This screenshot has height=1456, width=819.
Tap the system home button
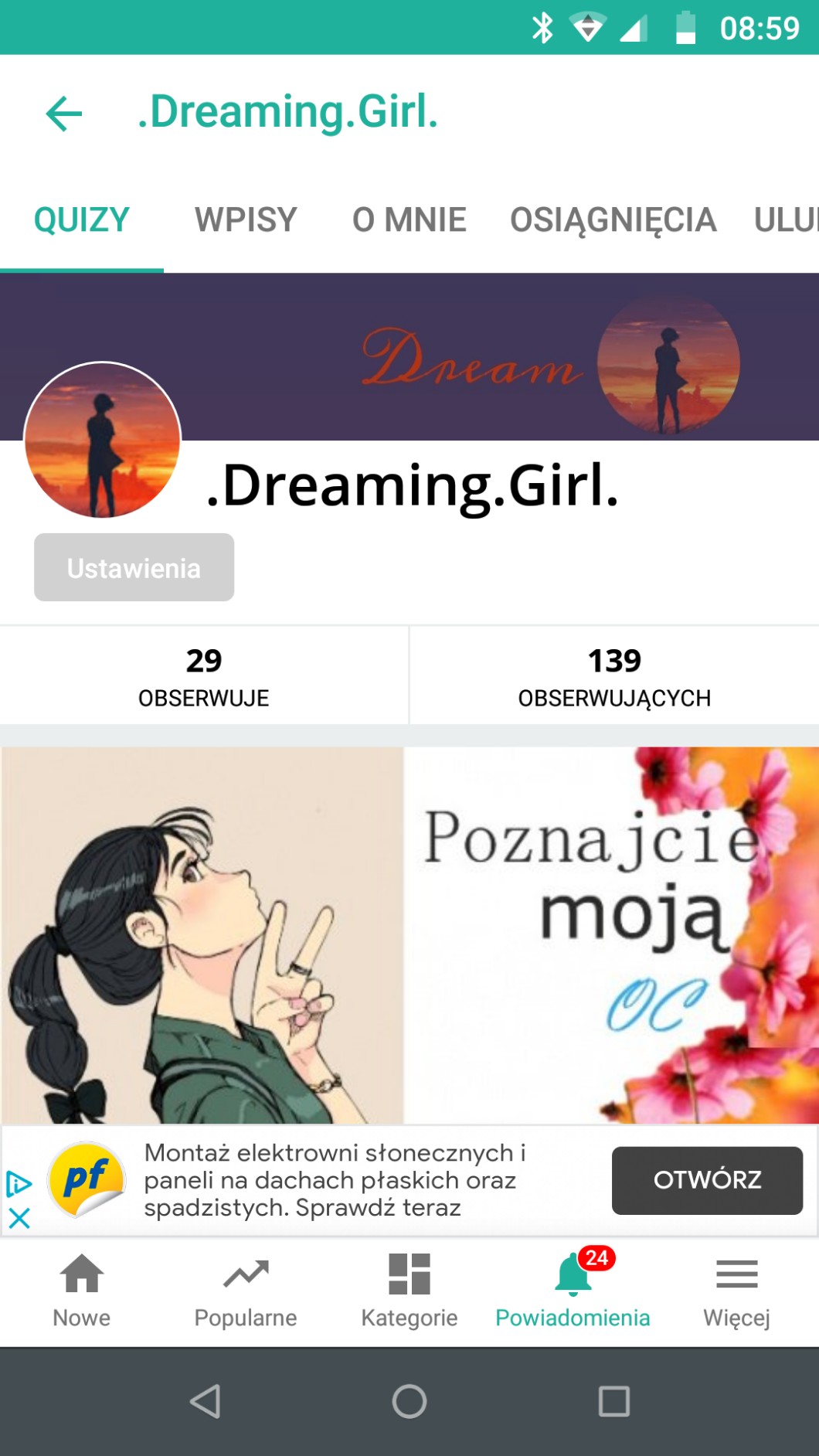point(409,1401)
